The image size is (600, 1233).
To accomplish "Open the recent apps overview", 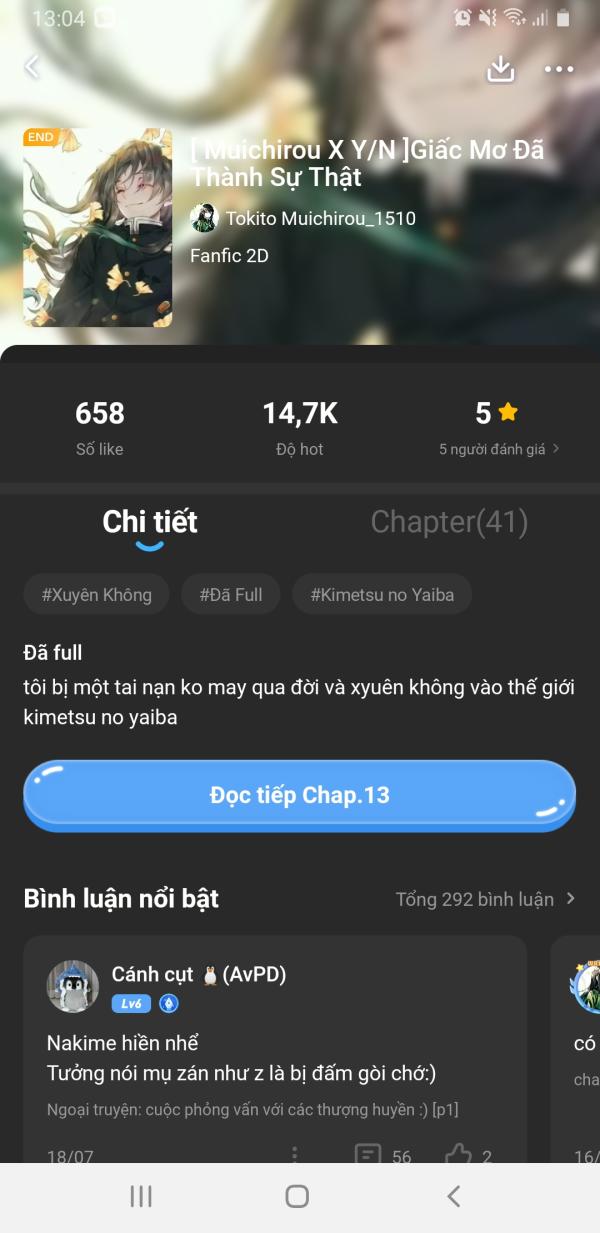I will pos(141,1197).
